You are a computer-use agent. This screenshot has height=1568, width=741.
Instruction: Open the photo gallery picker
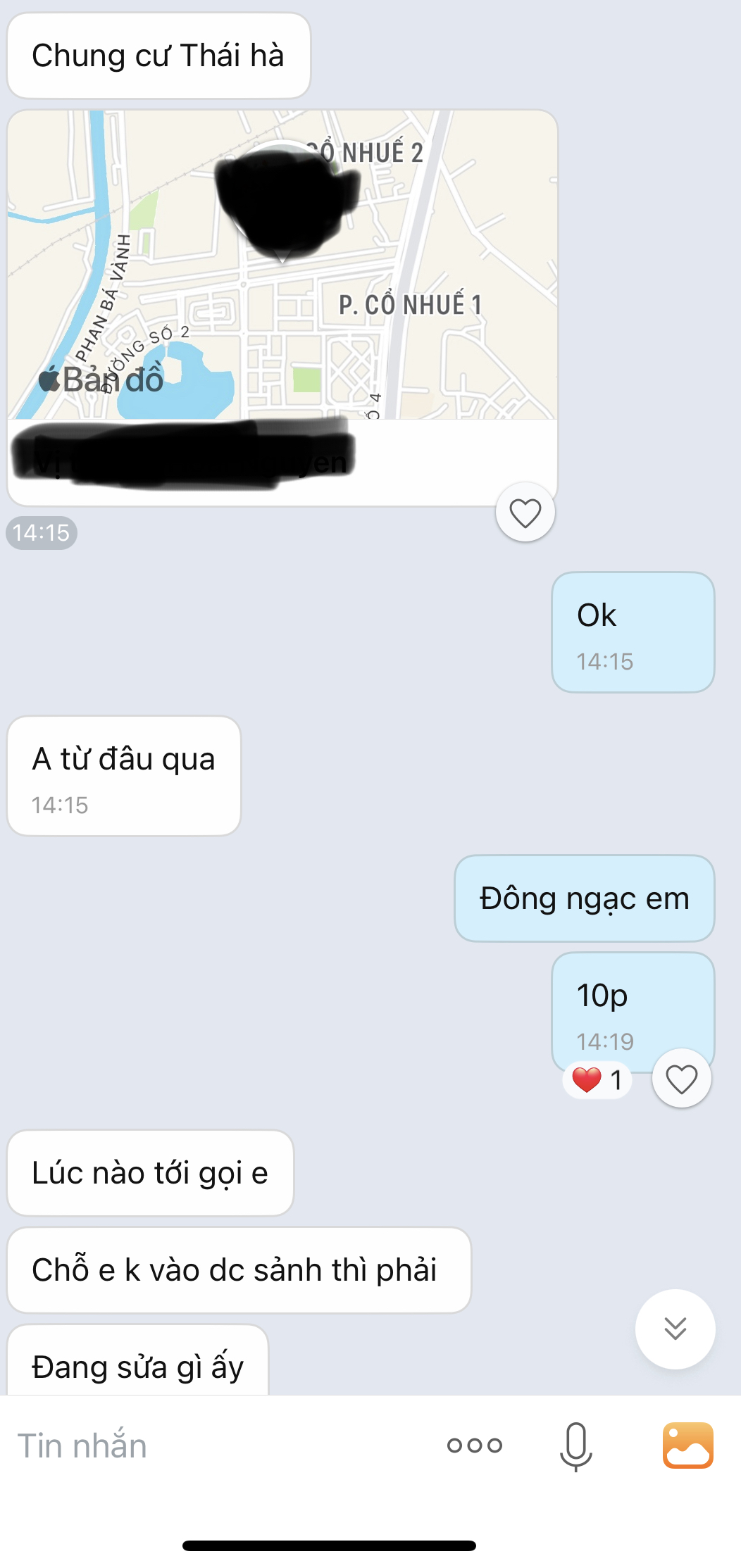(x=687, y=1446)
